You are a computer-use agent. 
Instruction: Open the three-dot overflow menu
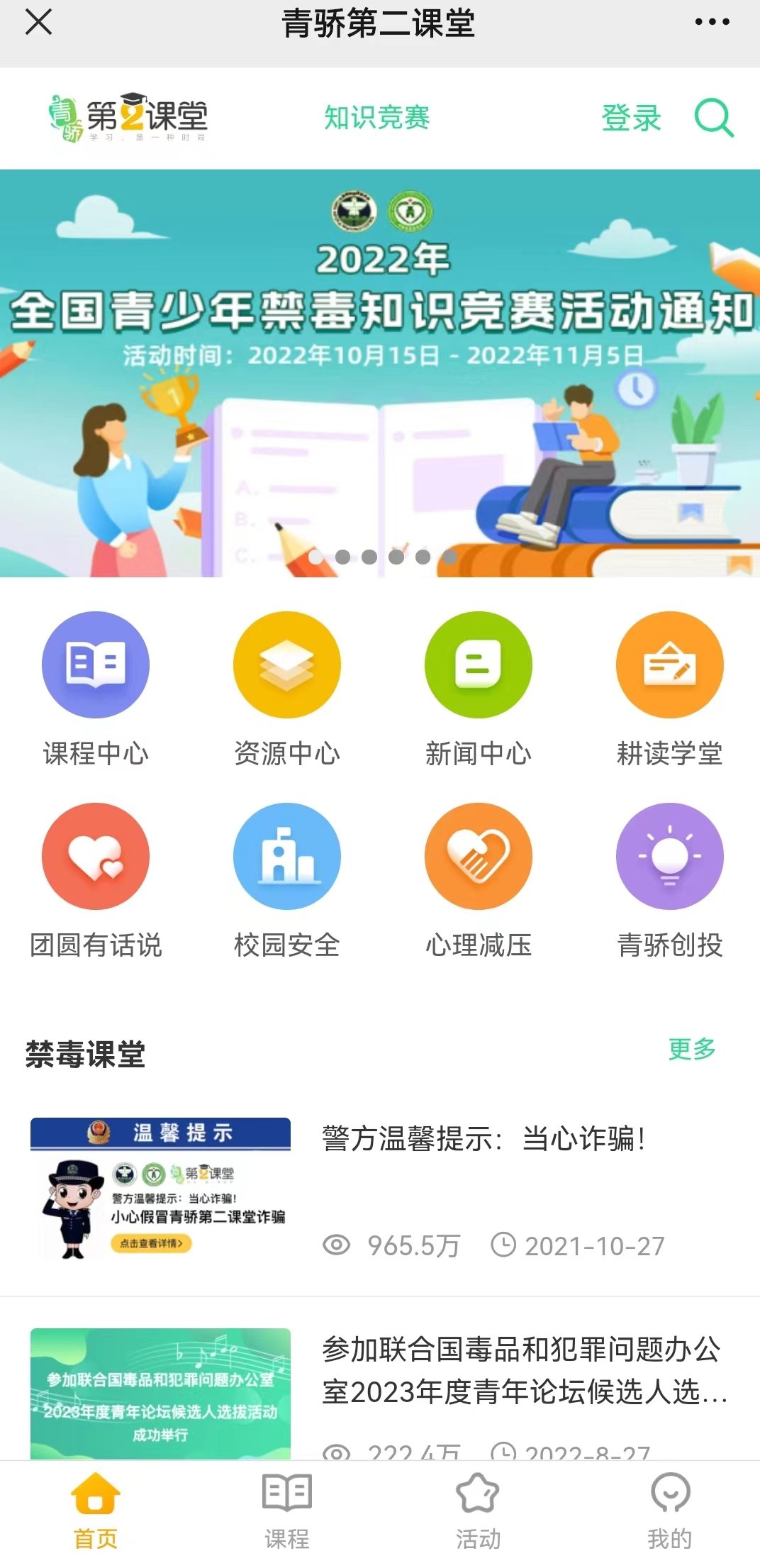[712, 22]
